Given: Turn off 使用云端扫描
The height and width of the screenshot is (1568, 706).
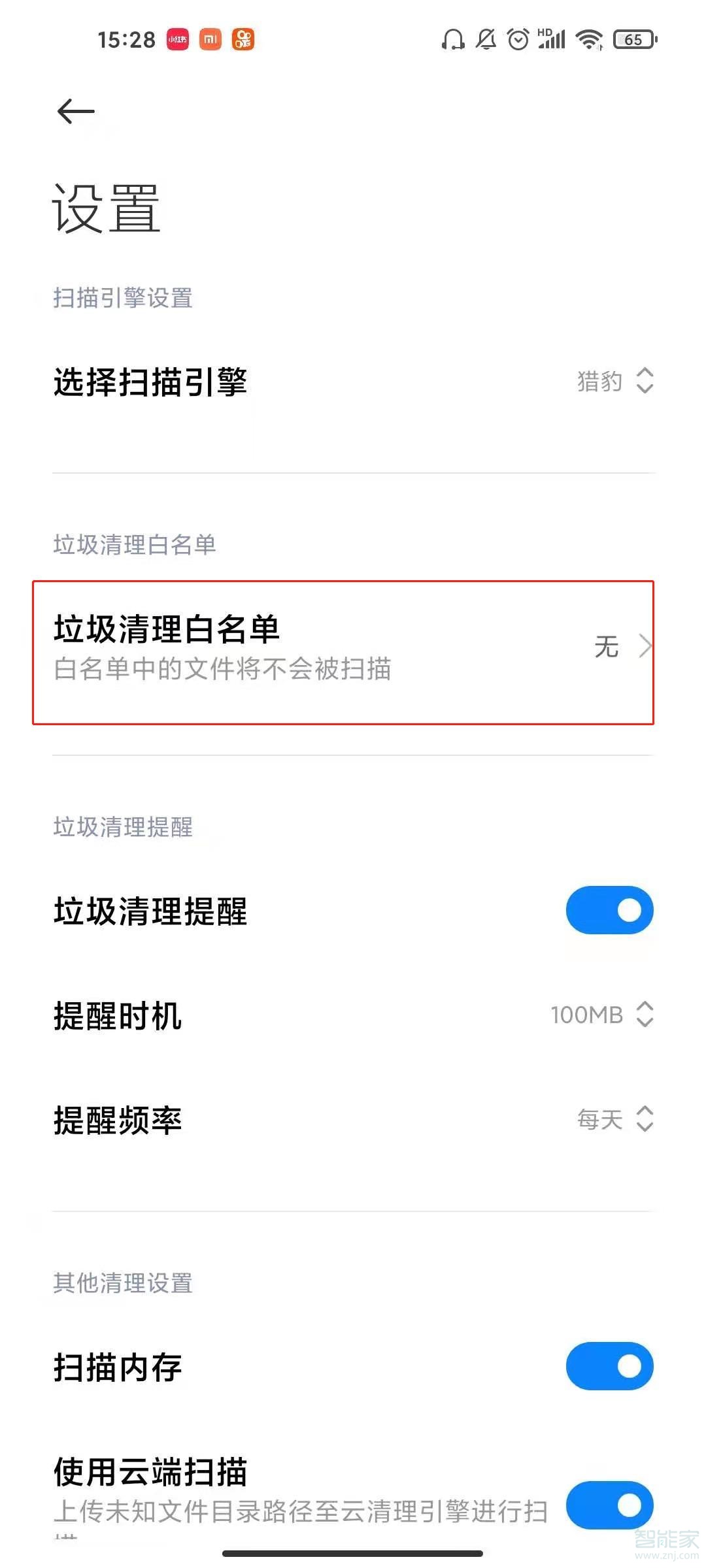Looking at the screenshot, I should (609, 1506).
